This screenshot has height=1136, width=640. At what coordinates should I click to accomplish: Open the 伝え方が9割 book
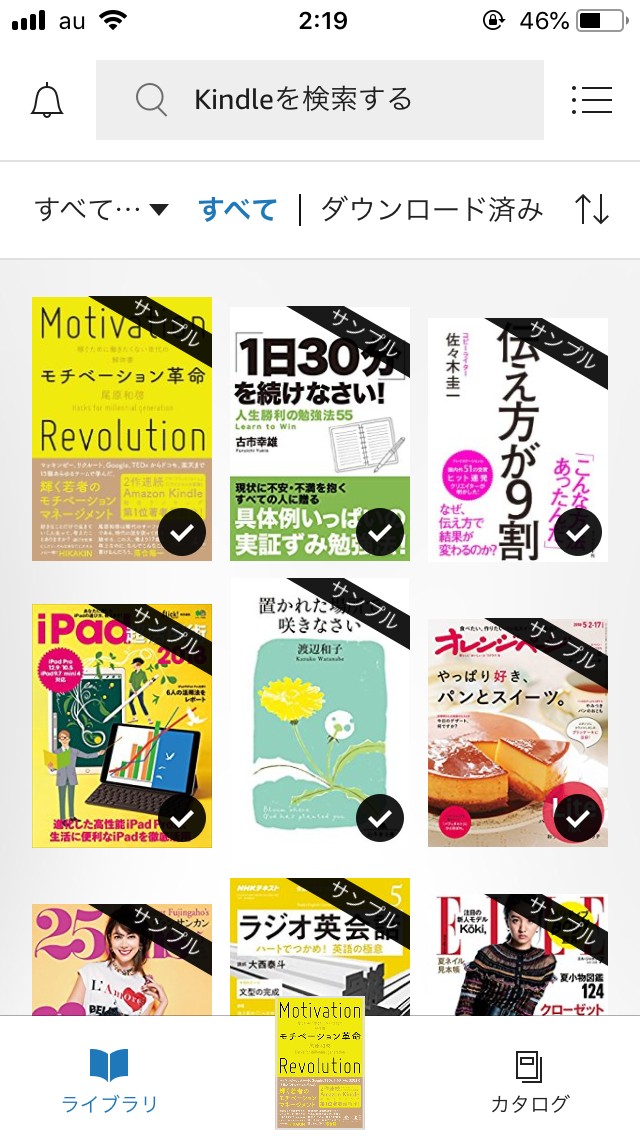(x=517, y=439)
